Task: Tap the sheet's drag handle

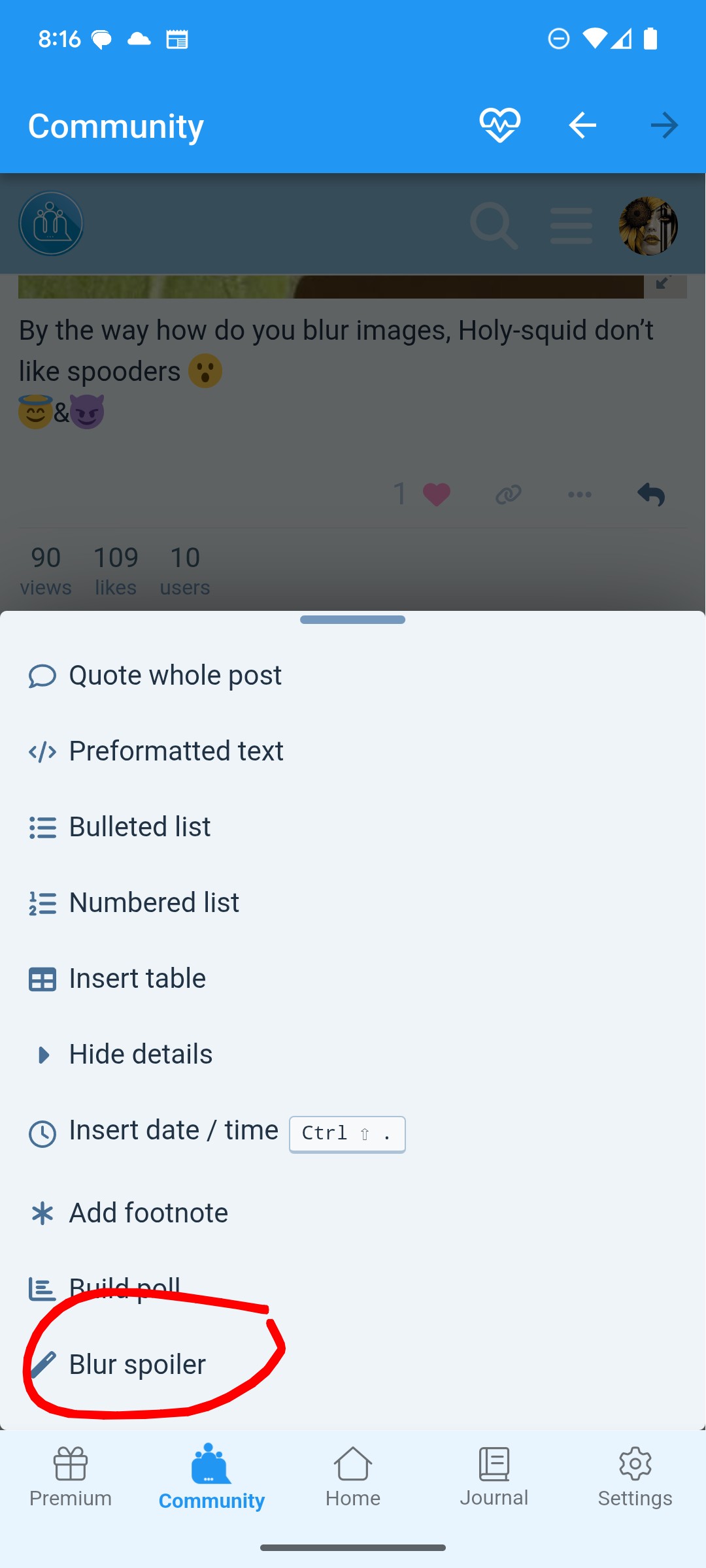Action: (353, 619)
